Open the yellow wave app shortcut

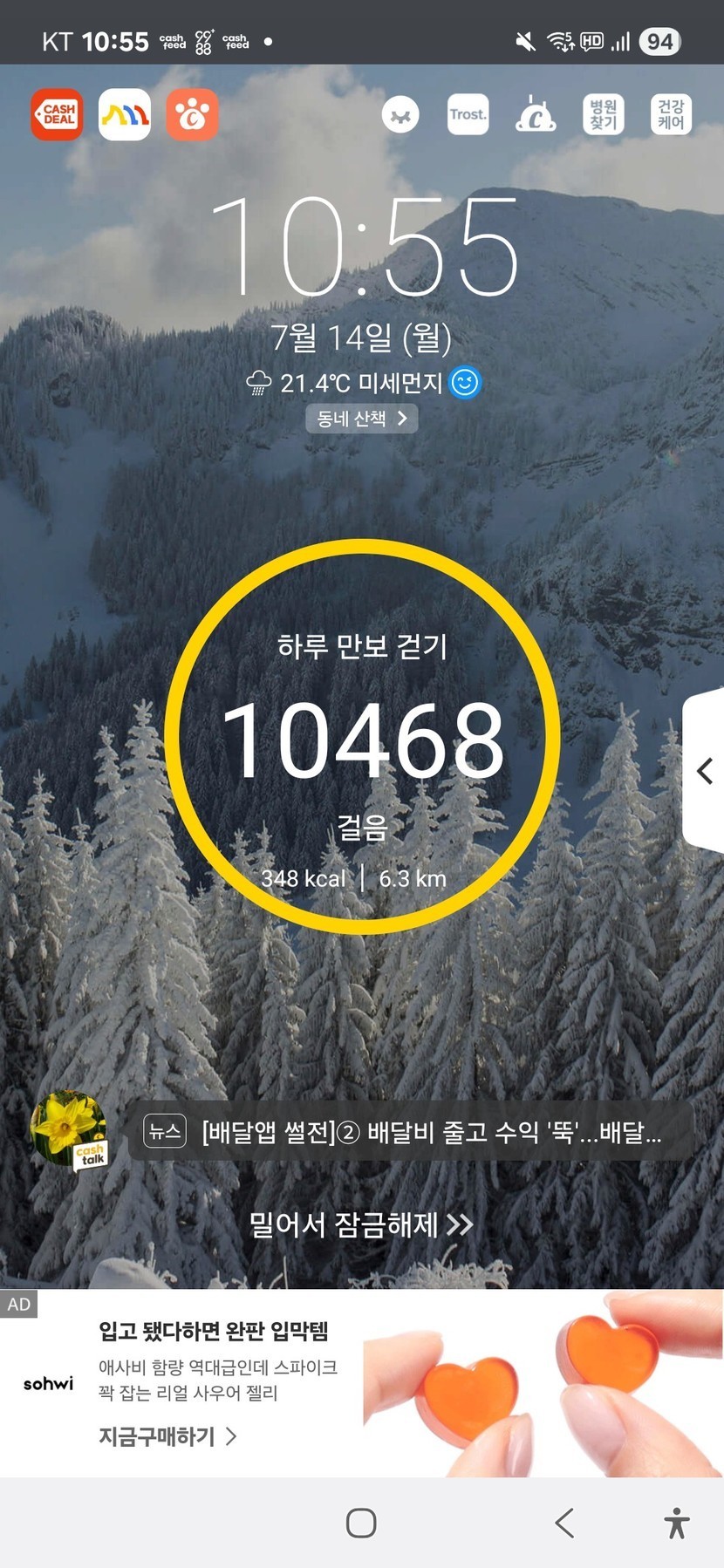pyautogui.click(x=125, y=114)
